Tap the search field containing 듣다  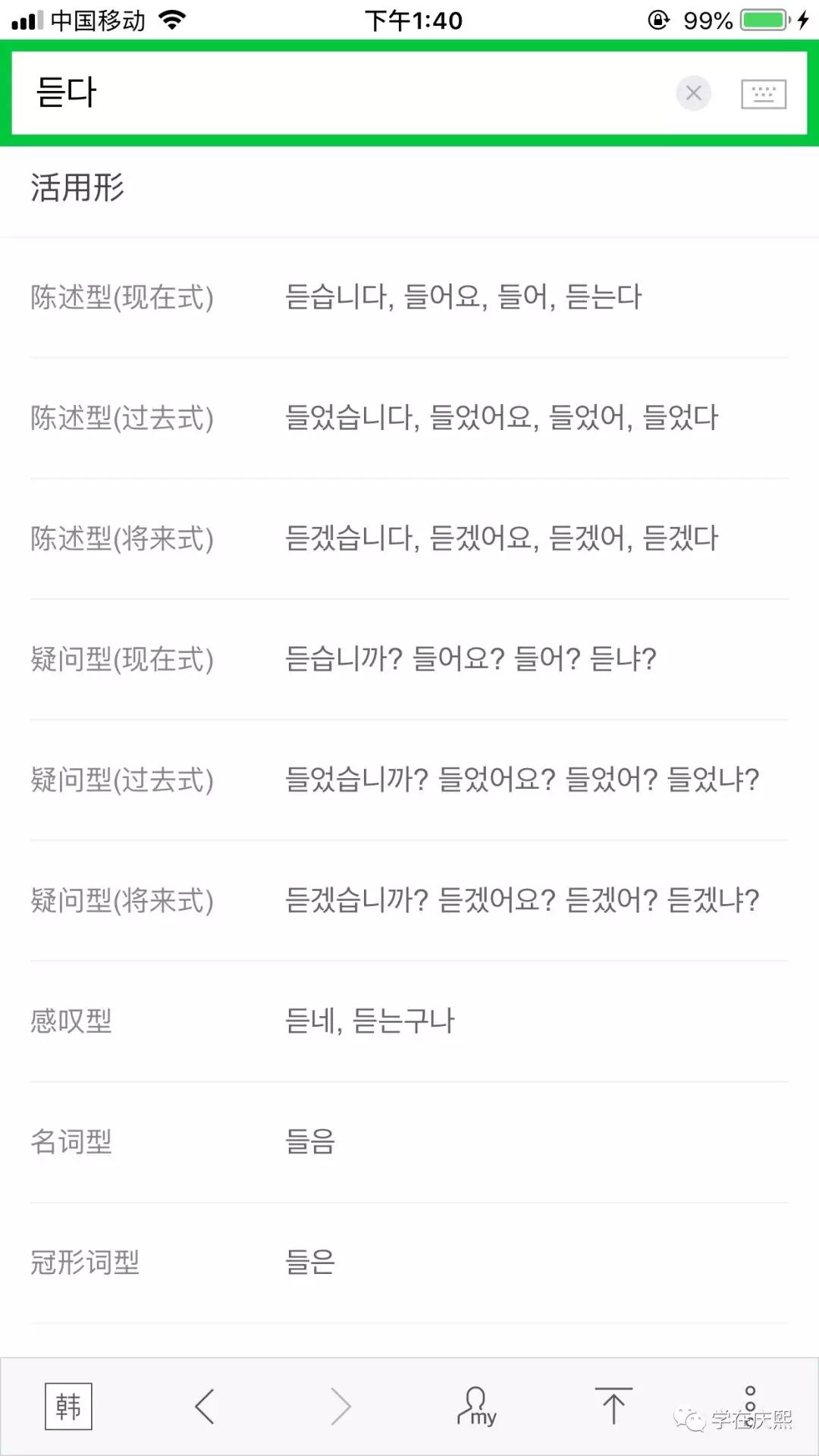click(x=341, y=93)
